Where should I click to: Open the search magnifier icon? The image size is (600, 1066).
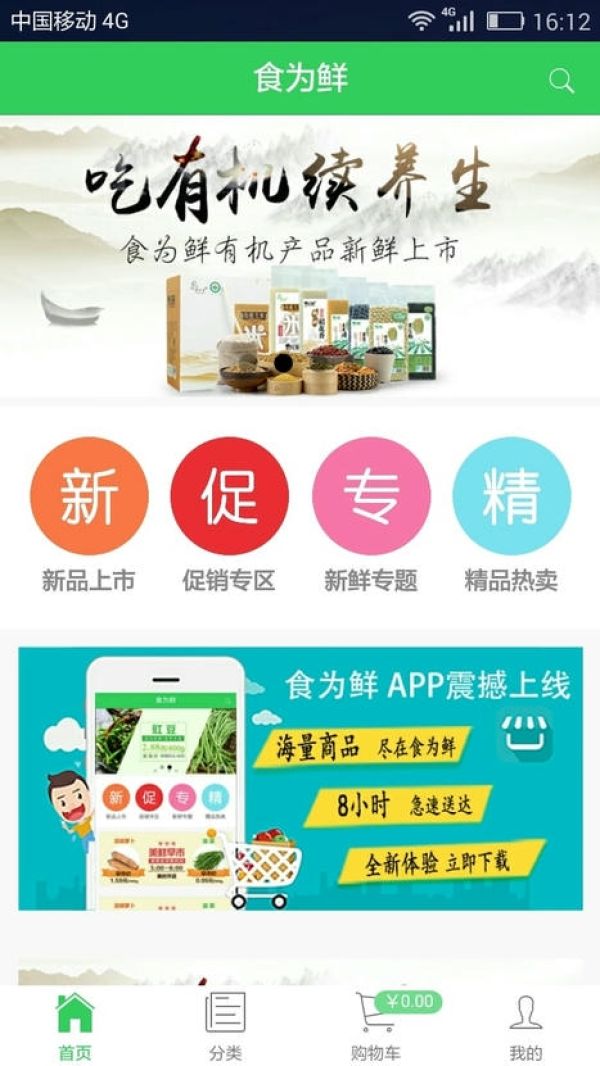click(x=561, y=81)
